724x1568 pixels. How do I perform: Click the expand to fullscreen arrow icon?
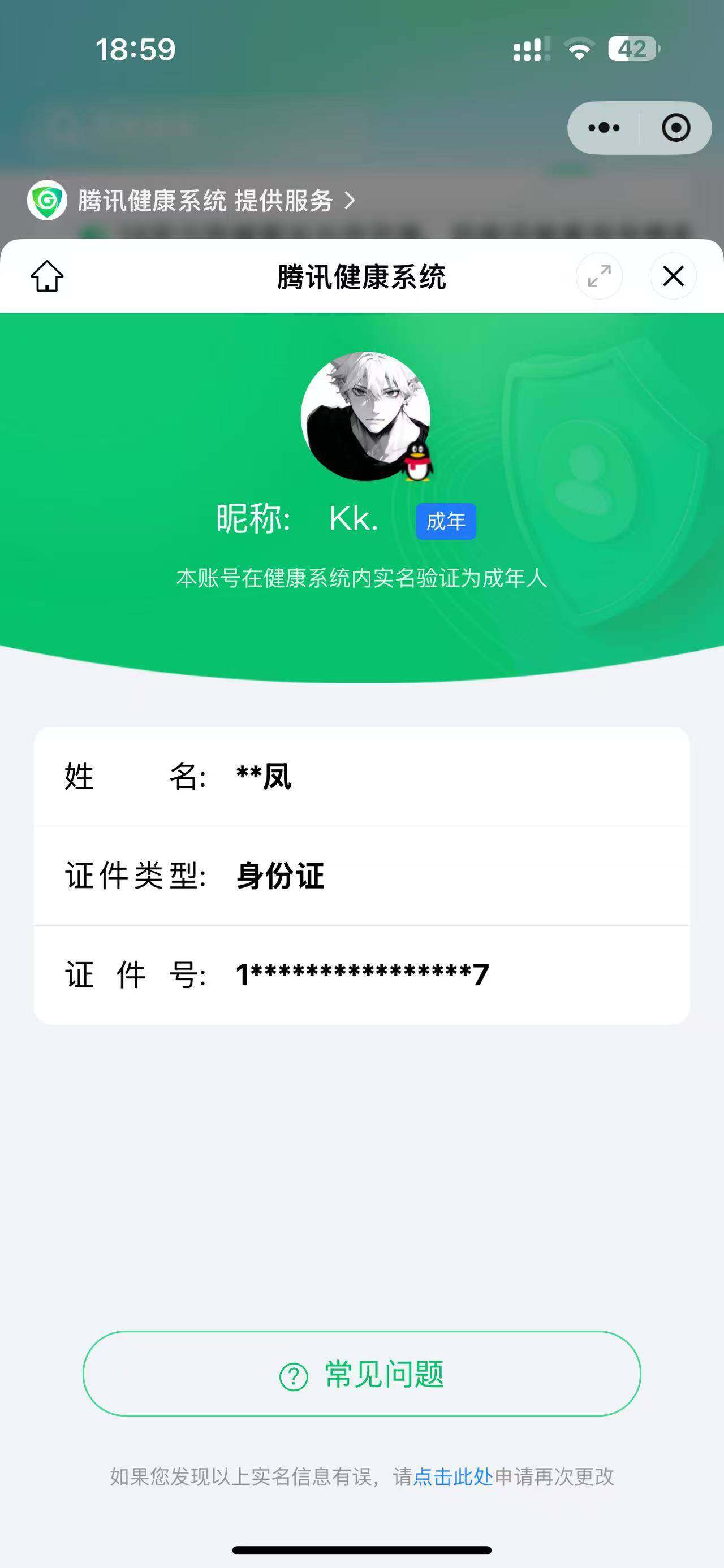598,276
